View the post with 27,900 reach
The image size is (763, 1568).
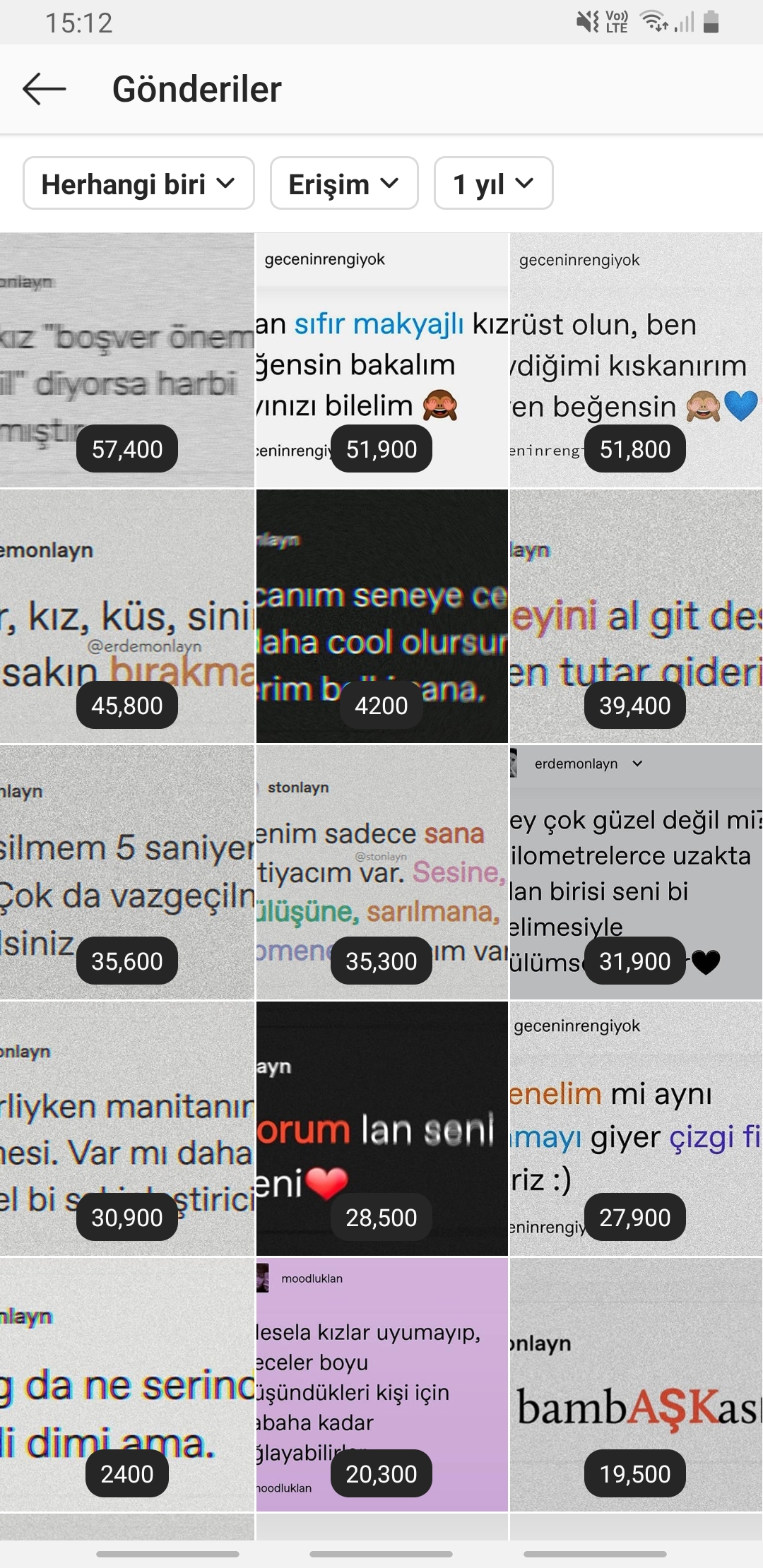(x=636, y=1129)
